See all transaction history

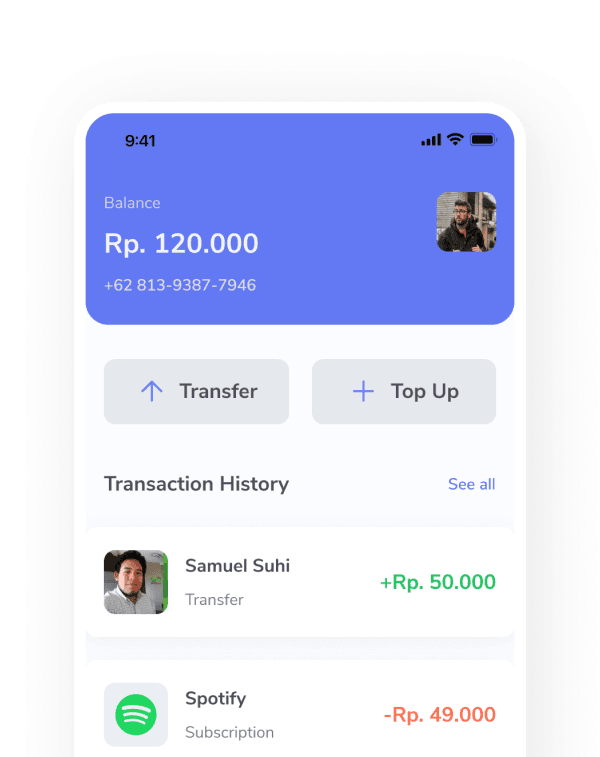coord(471,484)
